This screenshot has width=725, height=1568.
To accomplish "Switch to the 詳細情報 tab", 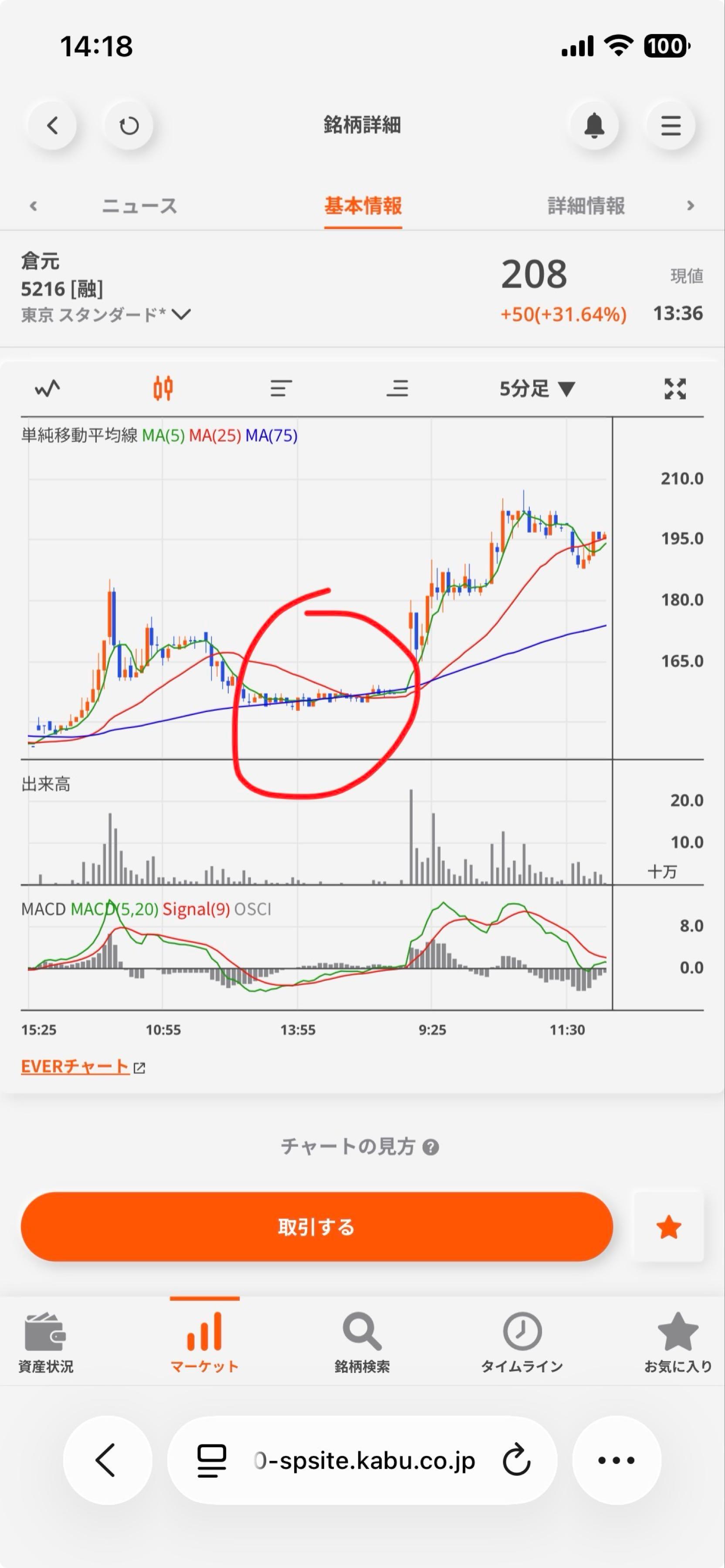I will point(586,206).
